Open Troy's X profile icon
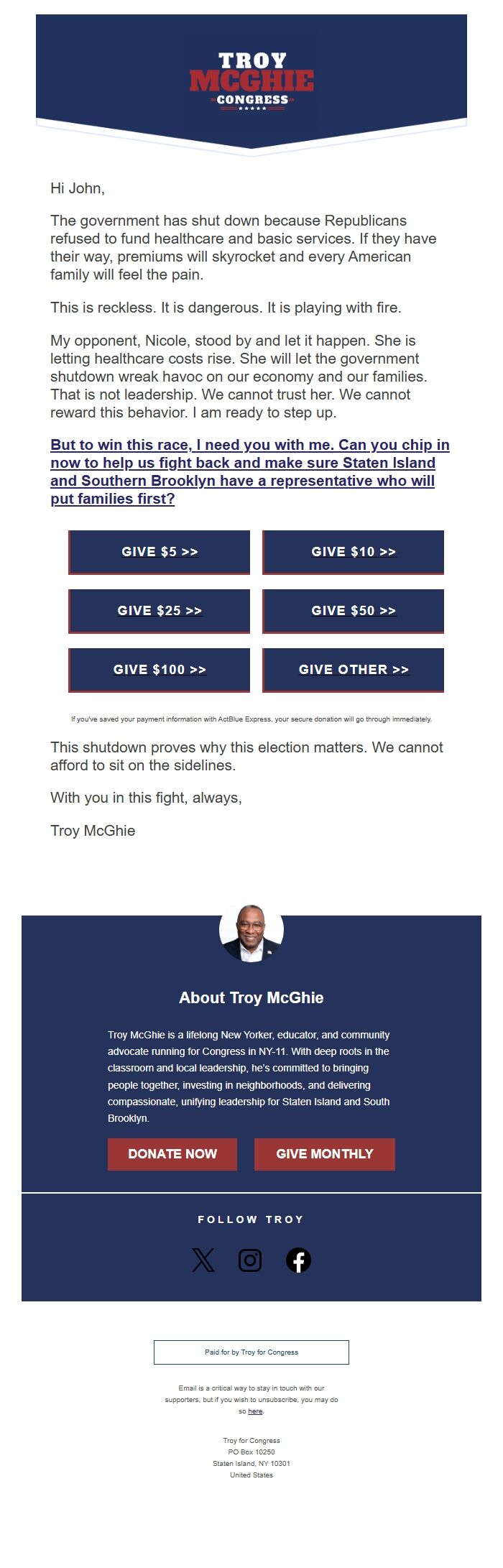This screenshot has height=1568, width=503. 203,1260
